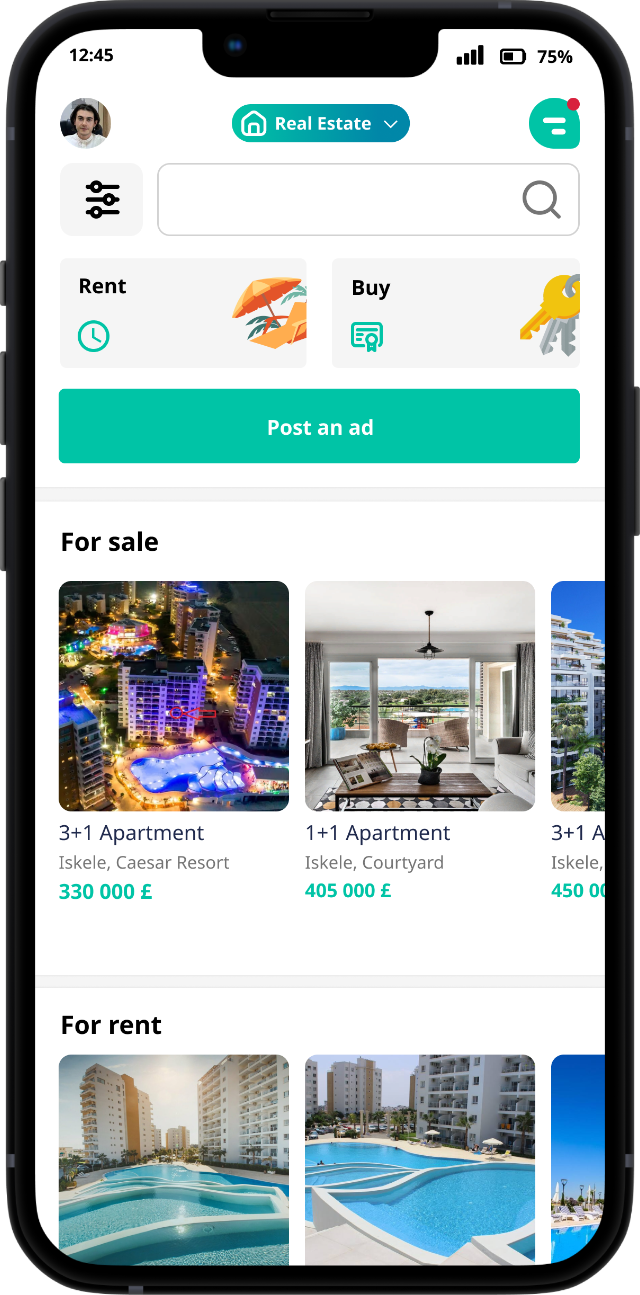Open the first rental listing under For rent
This screenshot has width=640, height=1295.
pos(174,1160)
